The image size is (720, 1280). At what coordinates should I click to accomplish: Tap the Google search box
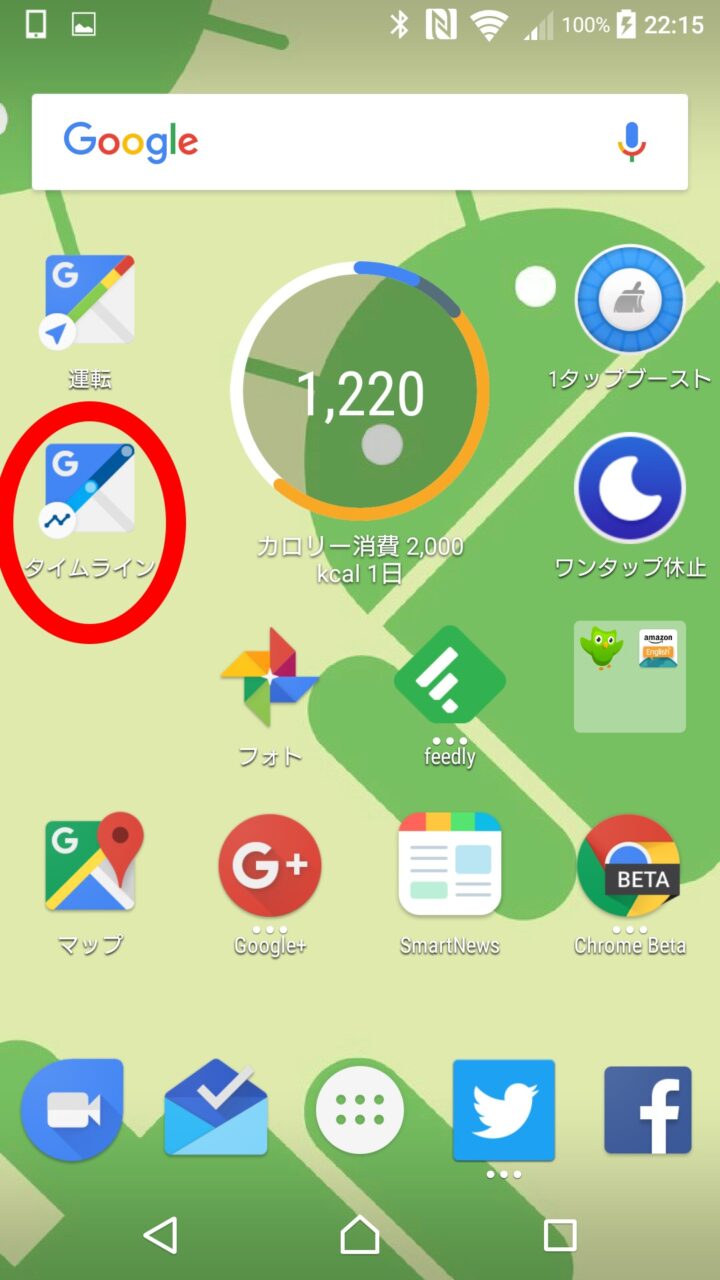pos(330,142)
